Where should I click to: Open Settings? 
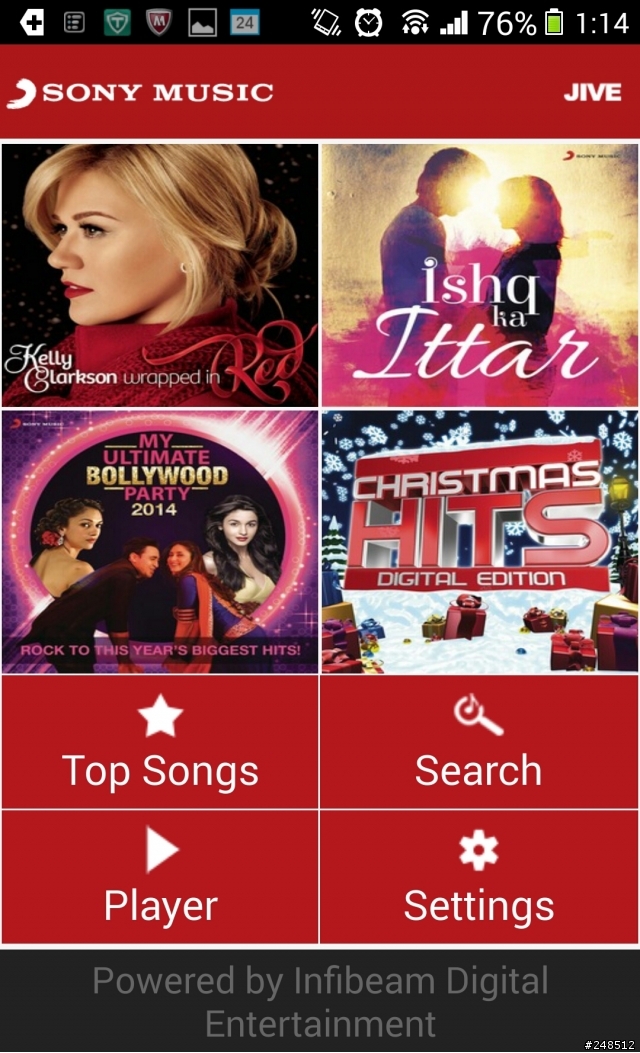(479, 877)
